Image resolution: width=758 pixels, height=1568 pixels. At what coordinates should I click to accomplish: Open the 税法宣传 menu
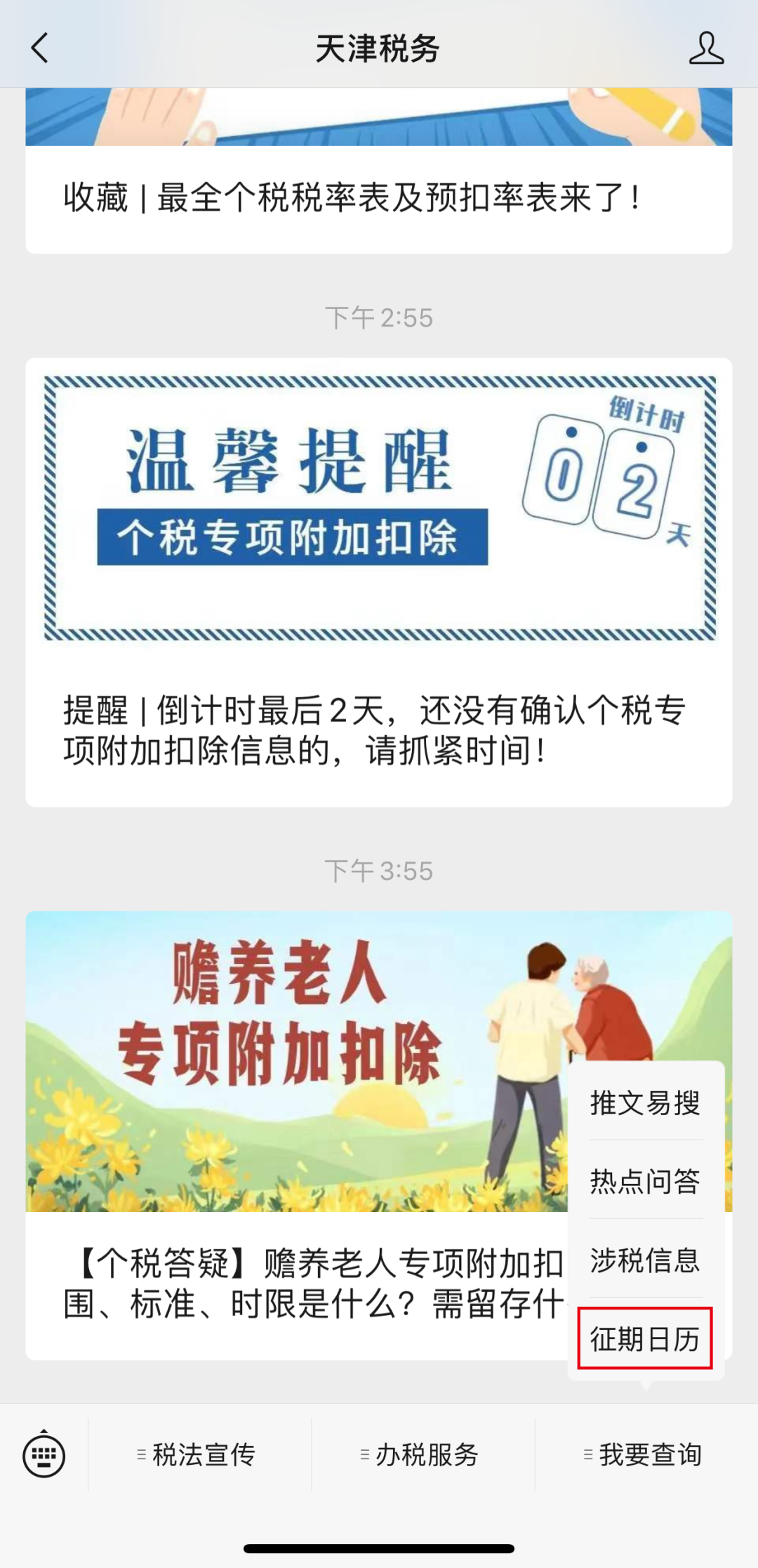pyautogui.click(x=199, y=1454)
